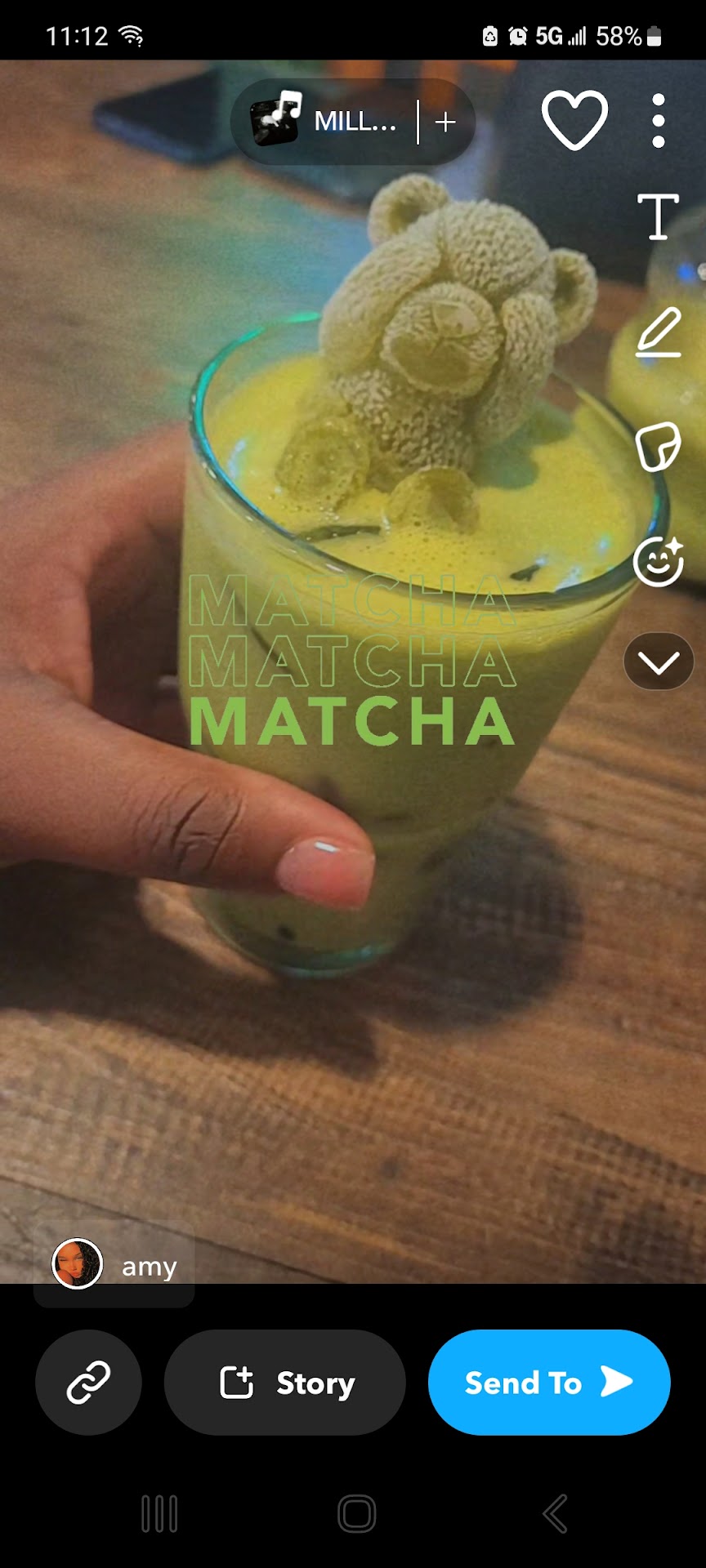Tap the link icon button
The height and width of the screenshot is (1568, 706).
[88, 1383]
